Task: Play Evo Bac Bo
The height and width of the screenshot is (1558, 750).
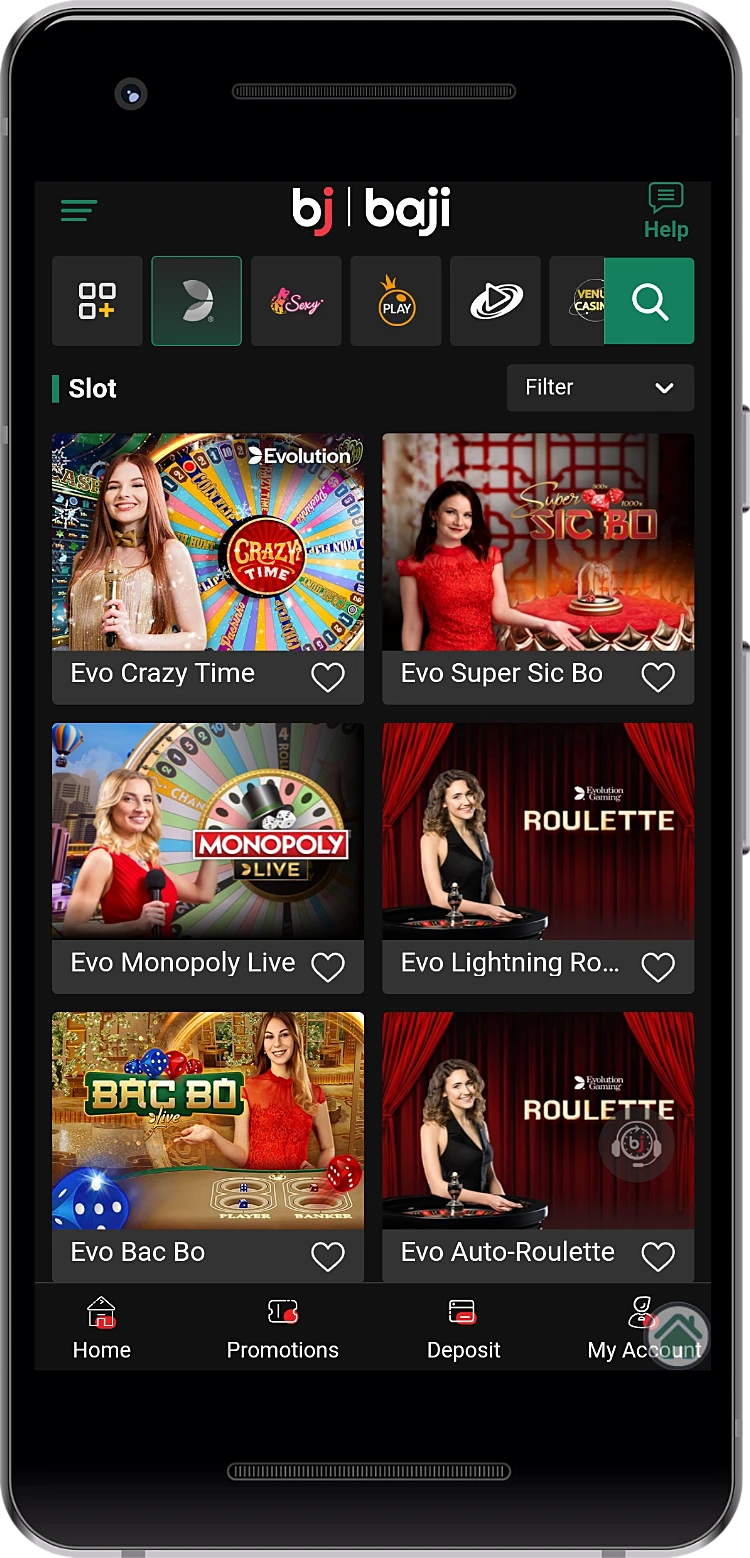Action: coord(208,1120)
